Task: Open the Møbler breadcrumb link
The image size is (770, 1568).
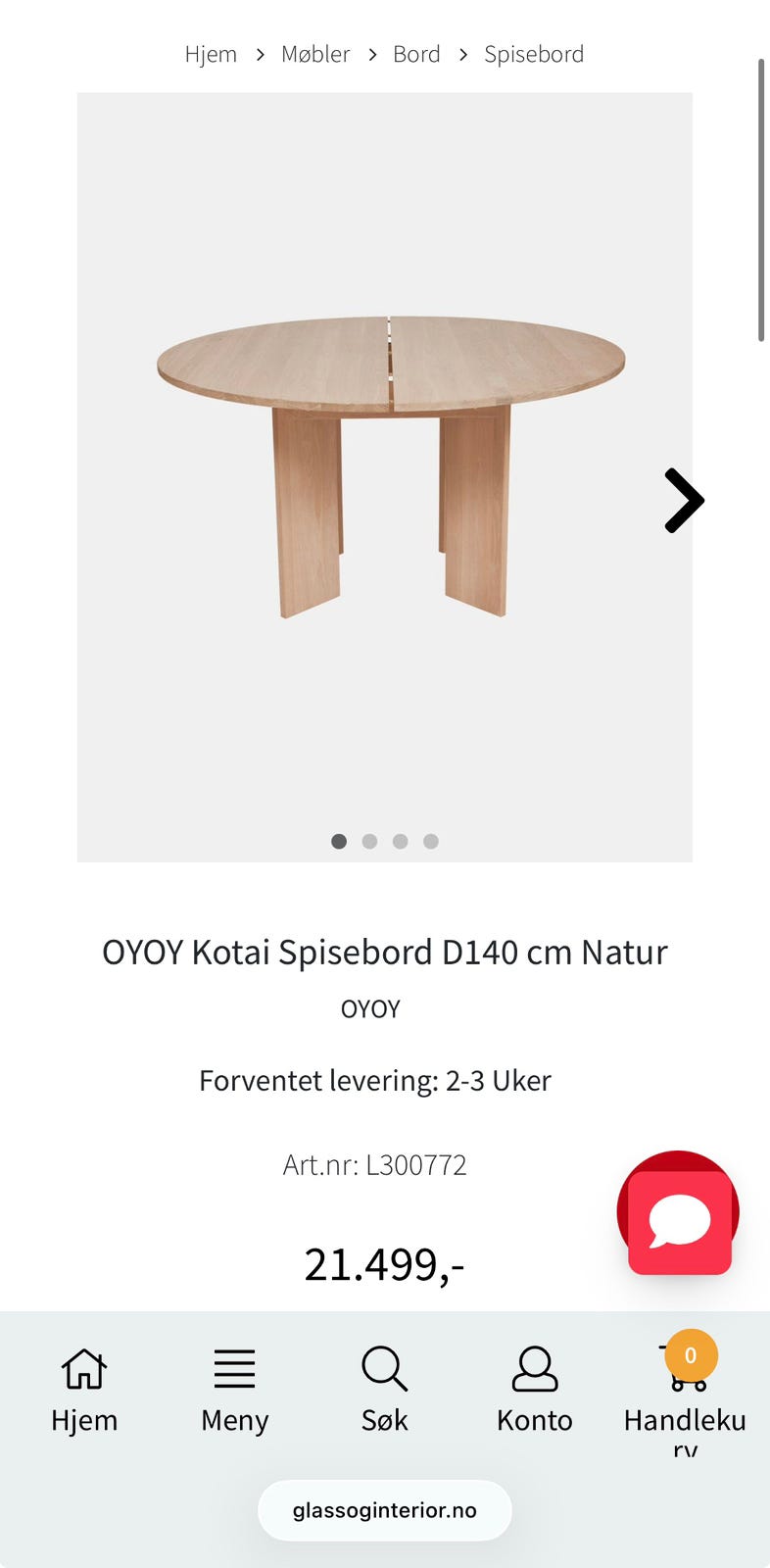Action: pyautogui.click(x=315, y=54)
